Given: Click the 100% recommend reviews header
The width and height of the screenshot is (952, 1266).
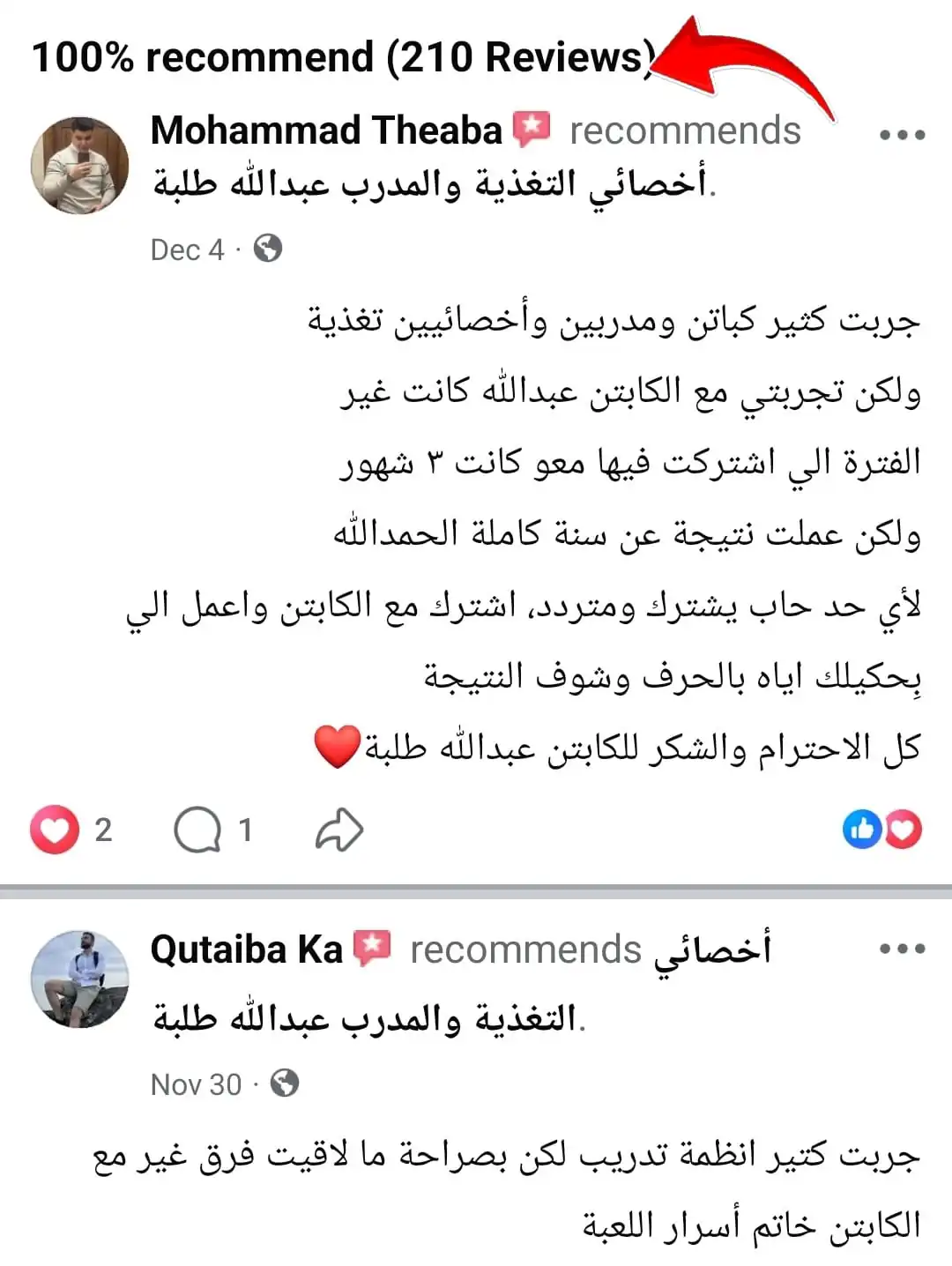Looking at the screenshot, I should [x=342, y=56].
